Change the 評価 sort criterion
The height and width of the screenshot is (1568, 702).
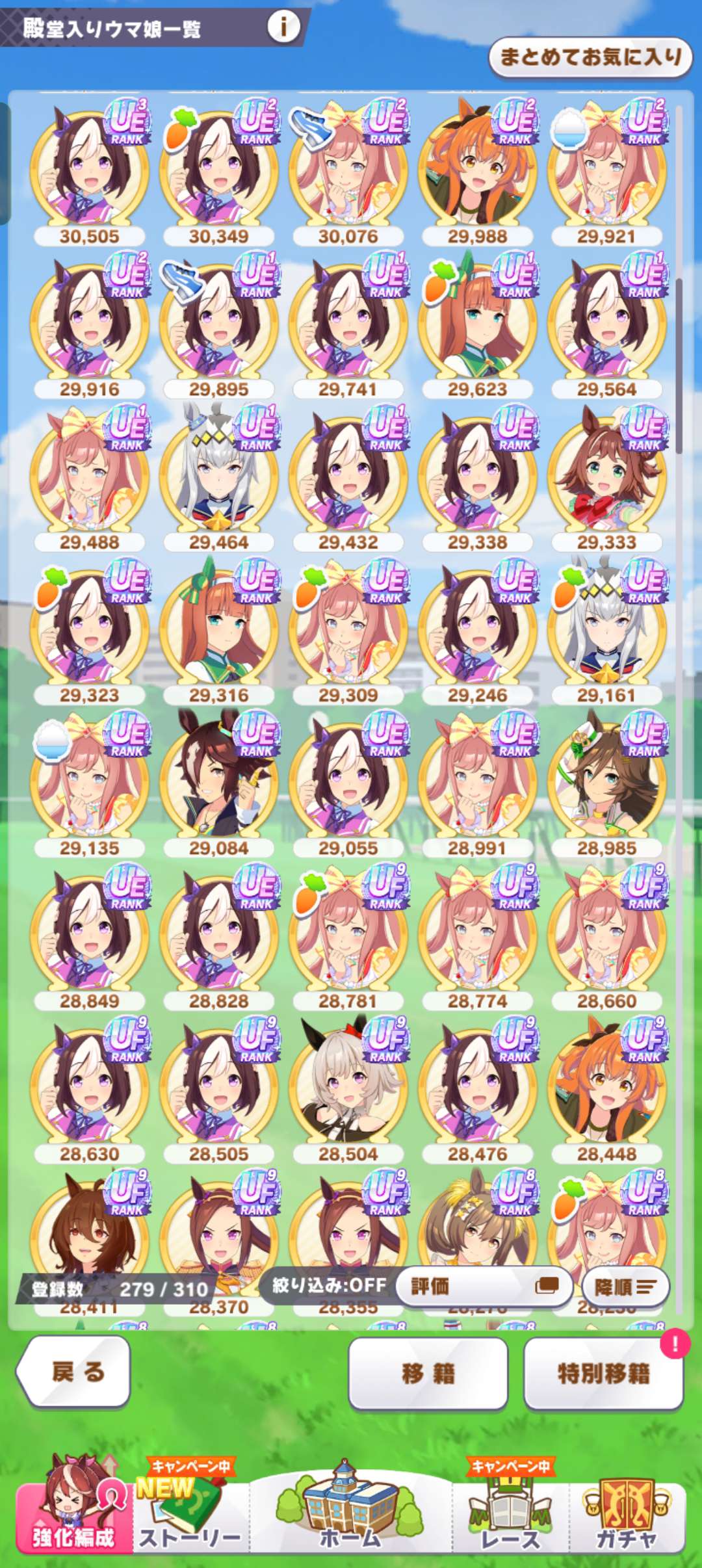484,1286
